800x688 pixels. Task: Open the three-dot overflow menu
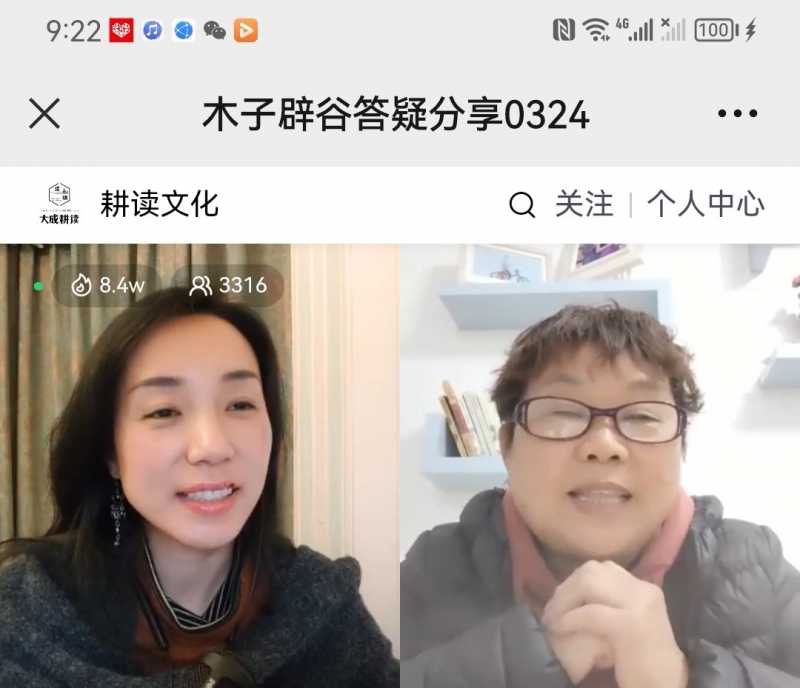point(737,114)
